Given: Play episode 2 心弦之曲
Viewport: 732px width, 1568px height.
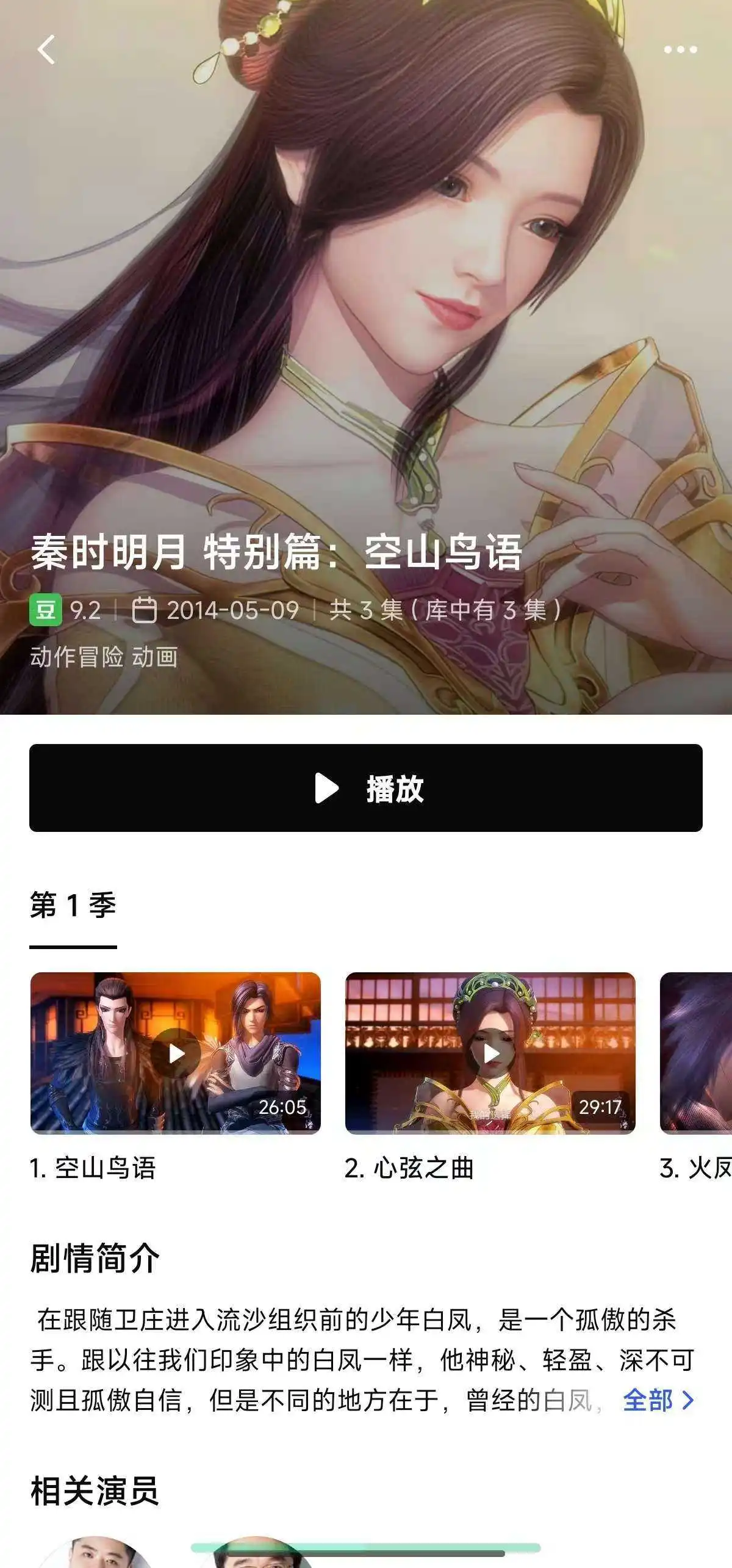Looking at the screenshot, I should 490,1053.
